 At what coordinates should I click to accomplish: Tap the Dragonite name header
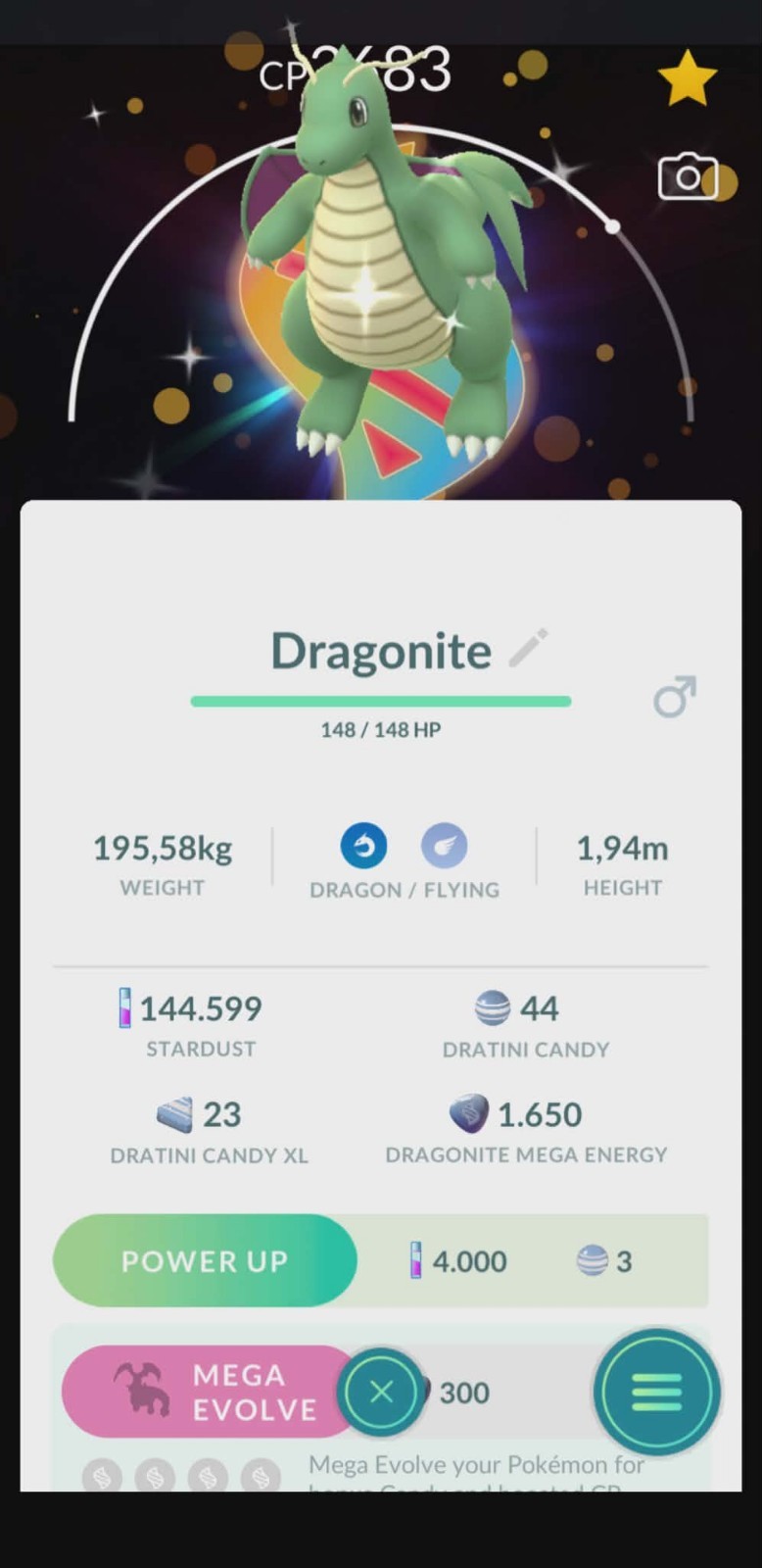(x=381, y=650)
